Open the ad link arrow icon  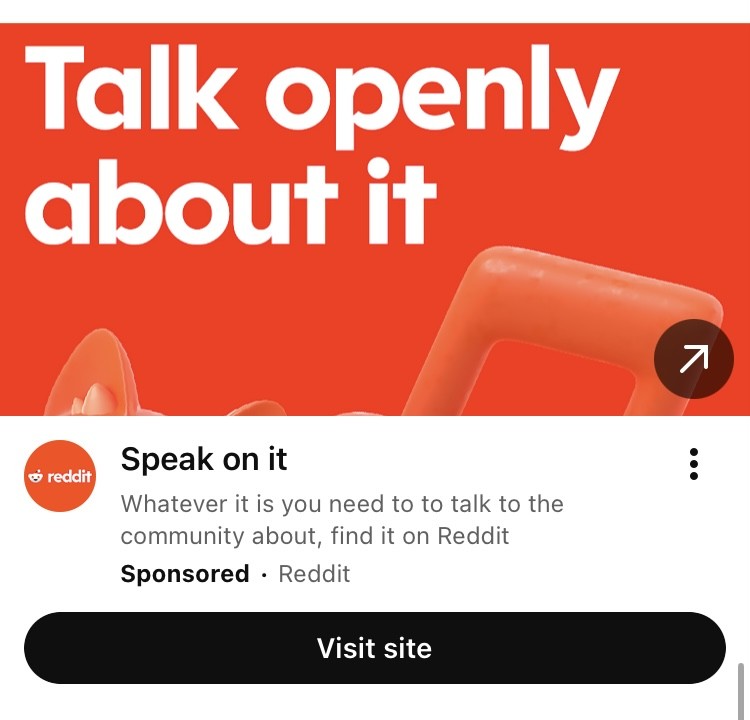694,359
